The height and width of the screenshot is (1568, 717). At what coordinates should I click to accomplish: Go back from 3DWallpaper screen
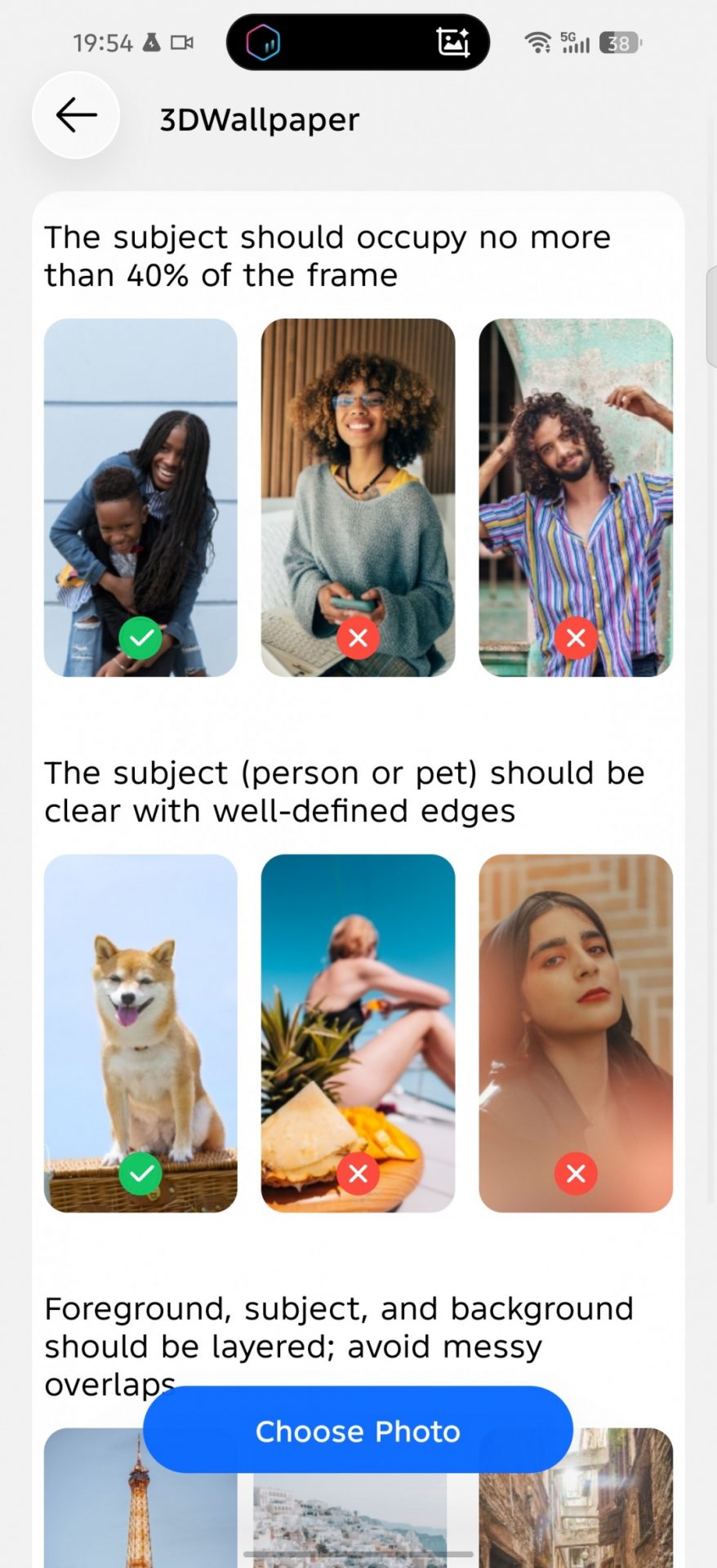[x=76, y=116]
